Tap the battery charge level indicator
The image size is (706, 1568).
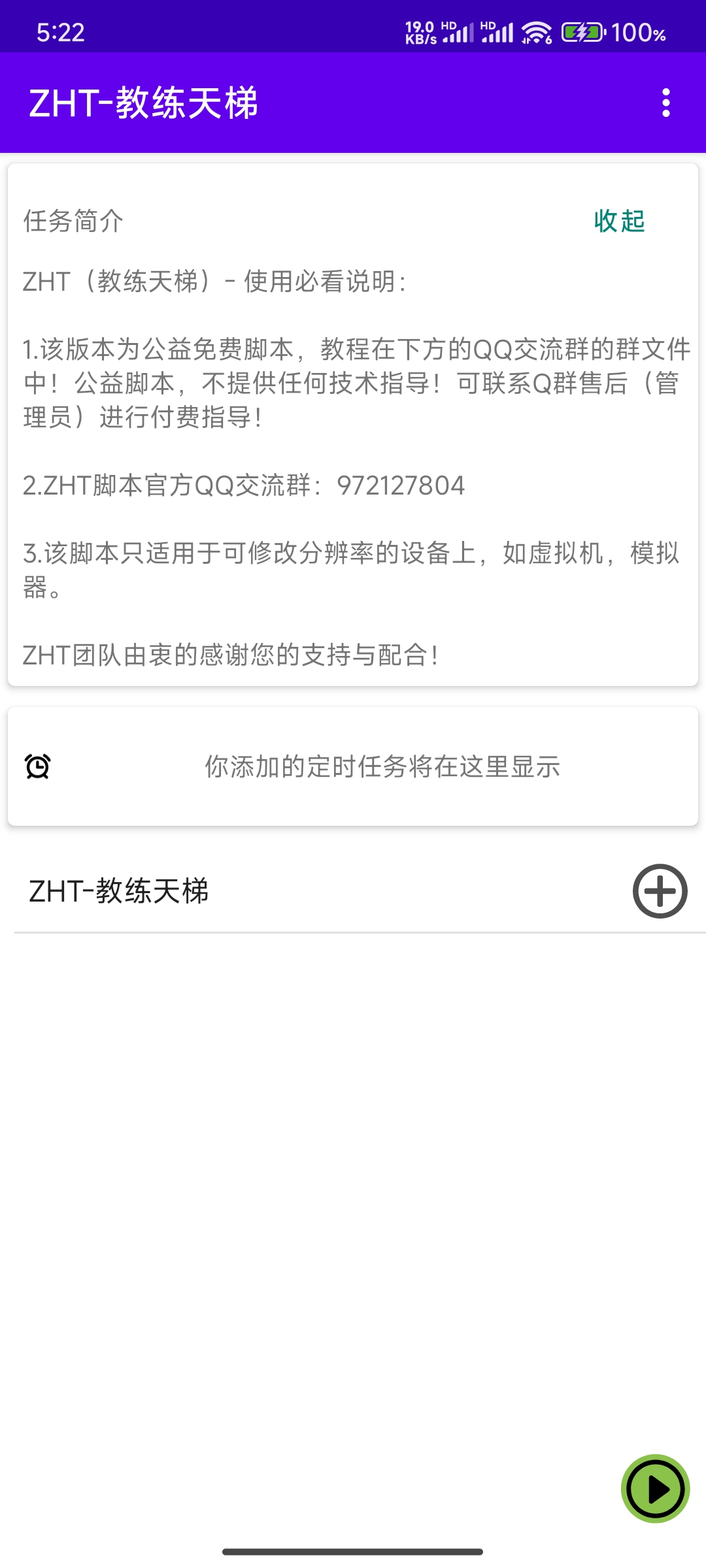tap(584, 31)
